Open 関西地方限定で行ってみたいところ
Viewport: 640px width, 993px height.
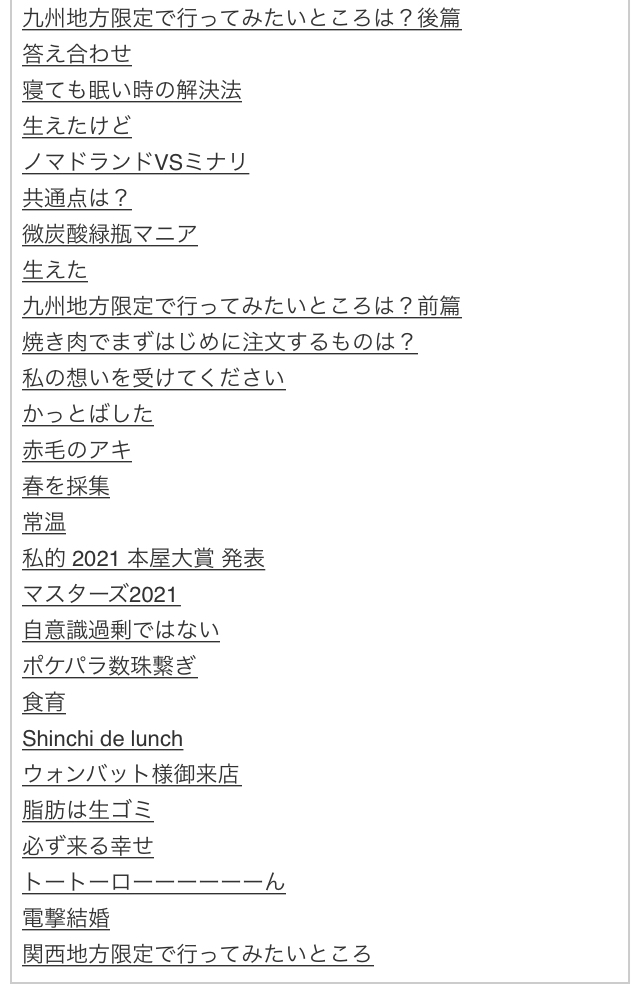[198, 954]
